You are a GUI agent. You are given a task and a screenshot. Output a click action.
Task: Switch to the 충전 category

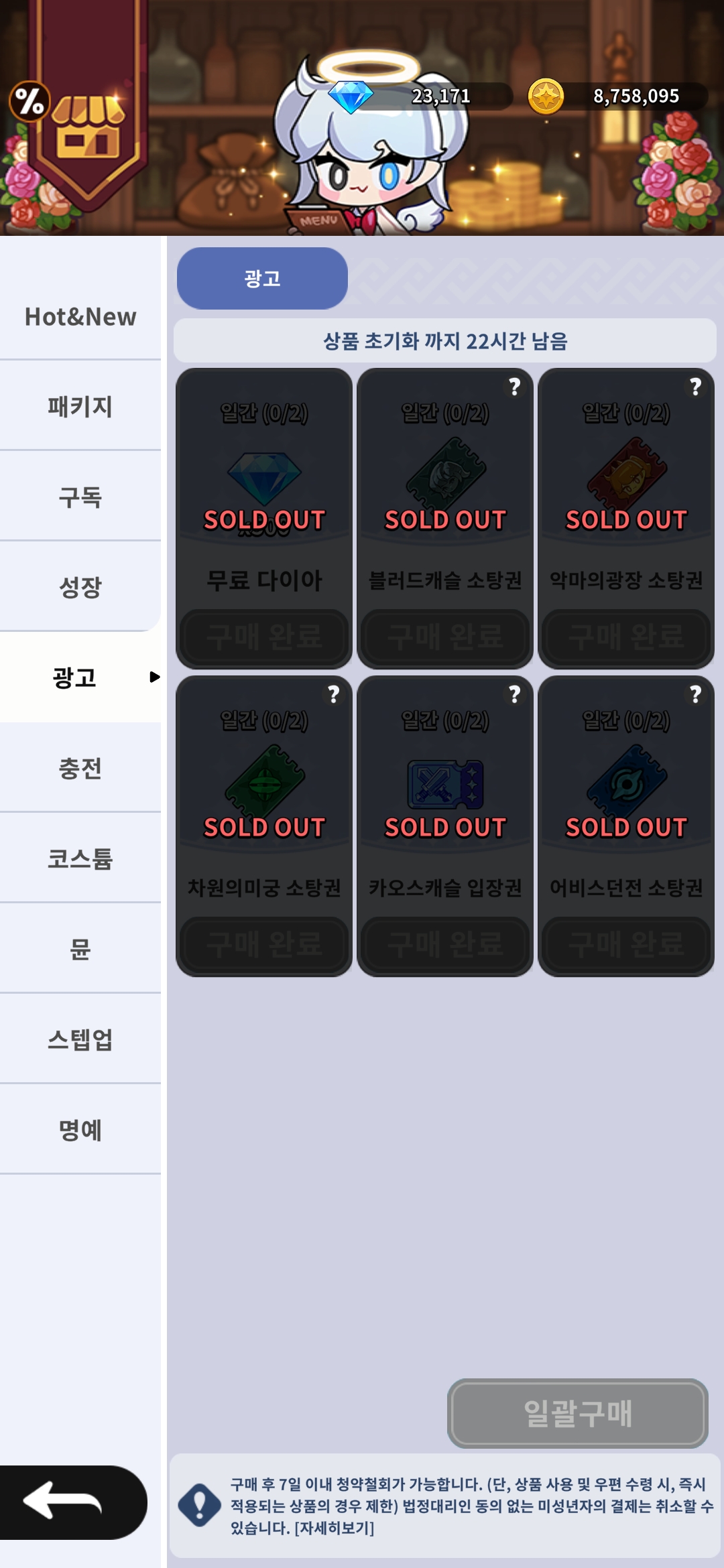click(x=80, y=768)
